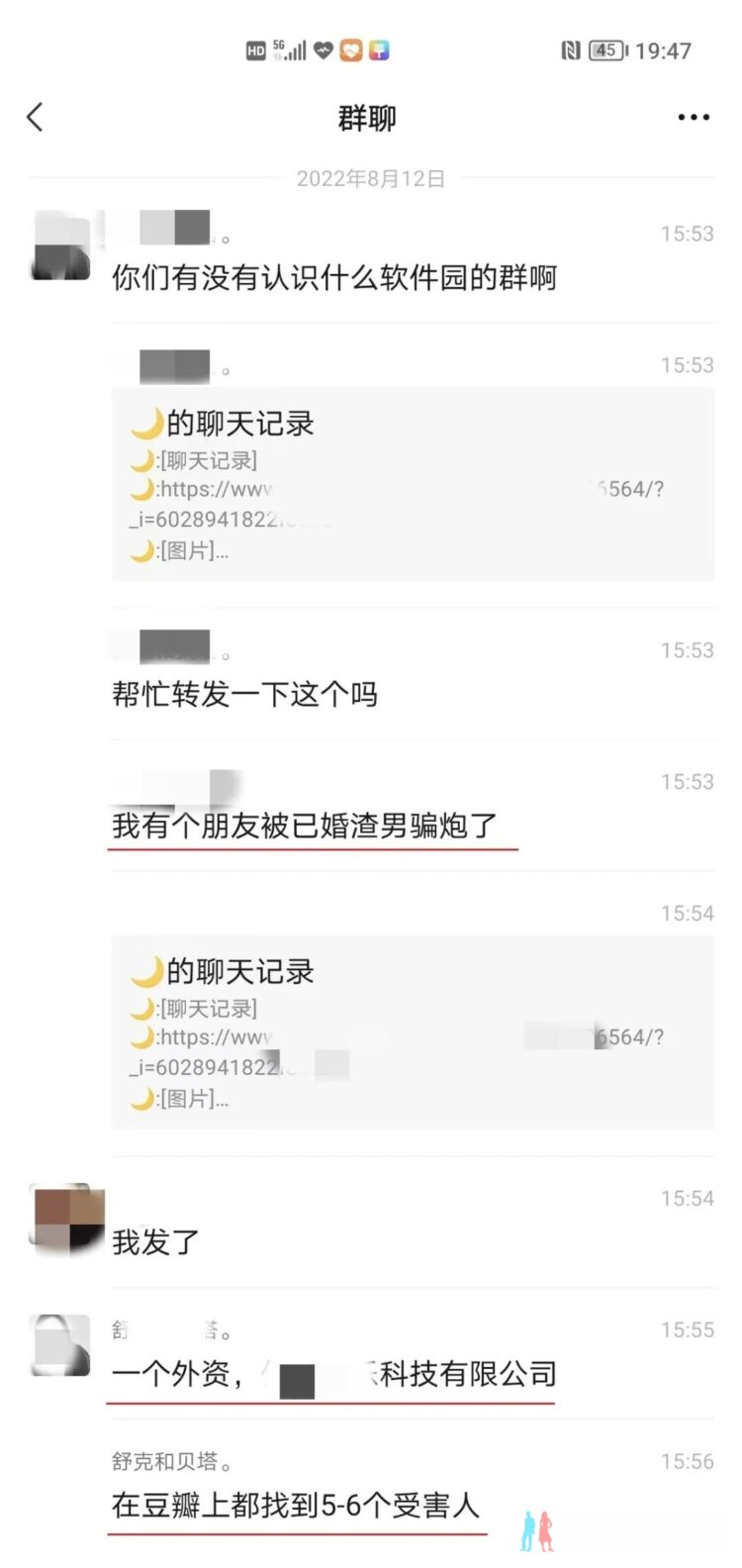
Task: Tap the avatar beside the 我发了 message
Action: click(x=67, y=1219)
